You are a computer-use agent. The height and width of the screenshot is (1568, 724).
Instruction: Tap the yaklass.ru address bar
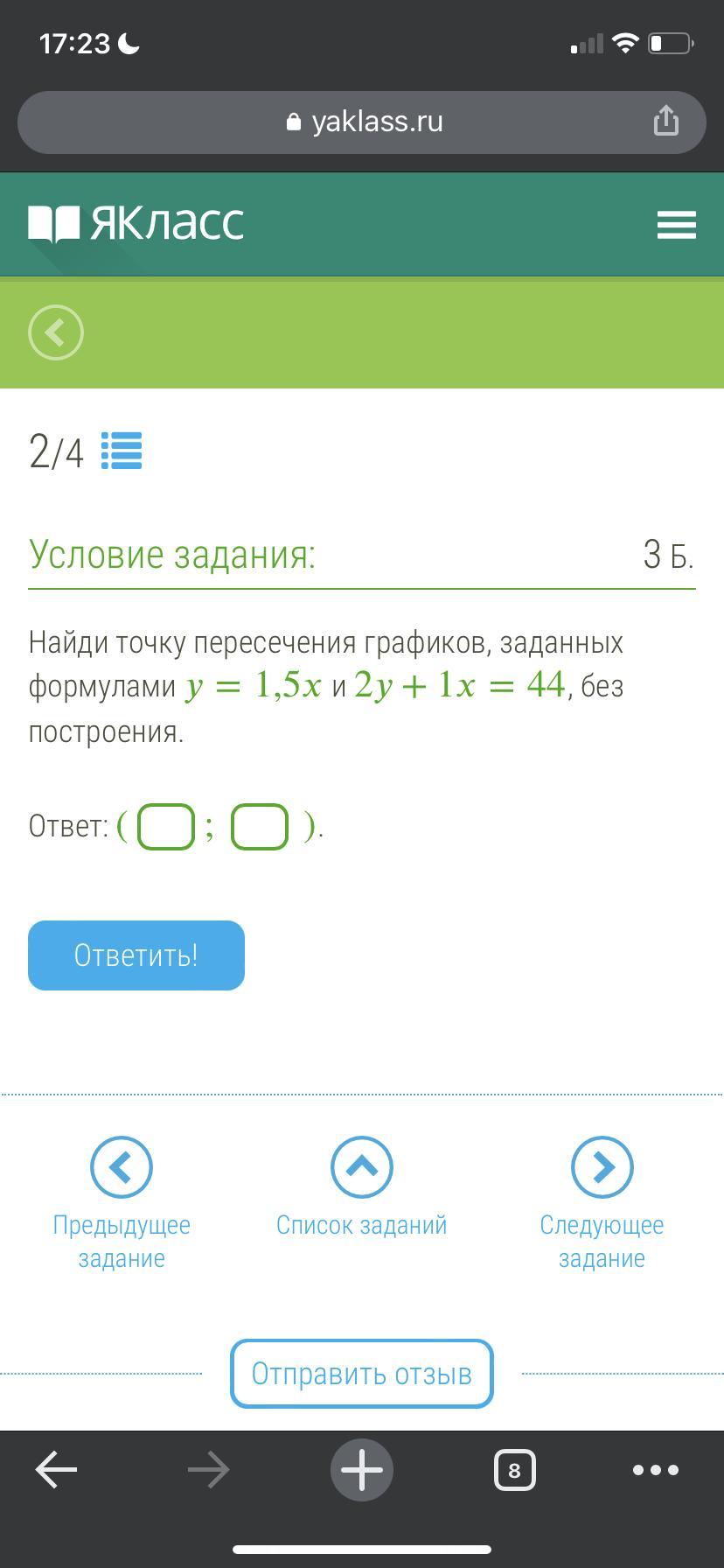click(362, 122)
